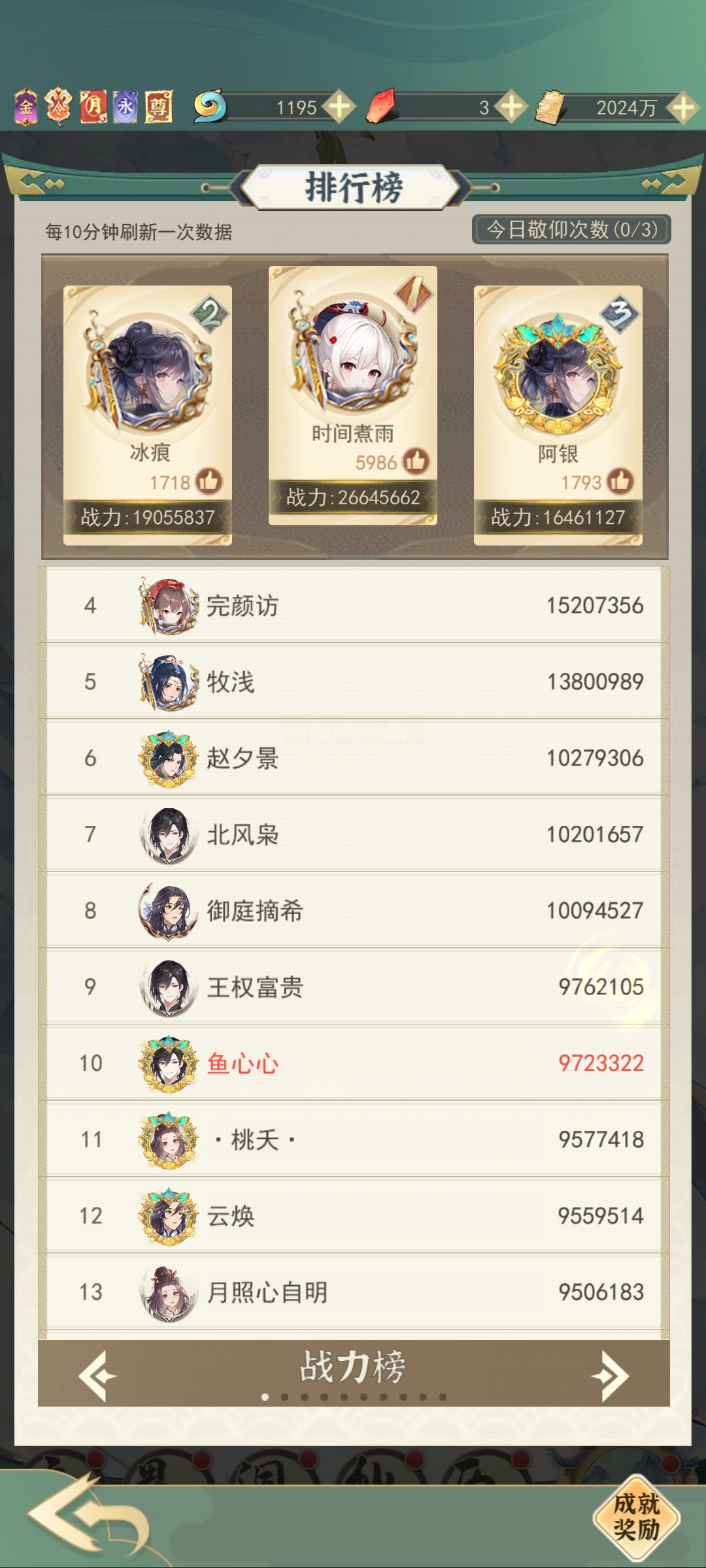Open my own entry 鱼心心
The image size is (706, 1568).
pos(354,1063)
